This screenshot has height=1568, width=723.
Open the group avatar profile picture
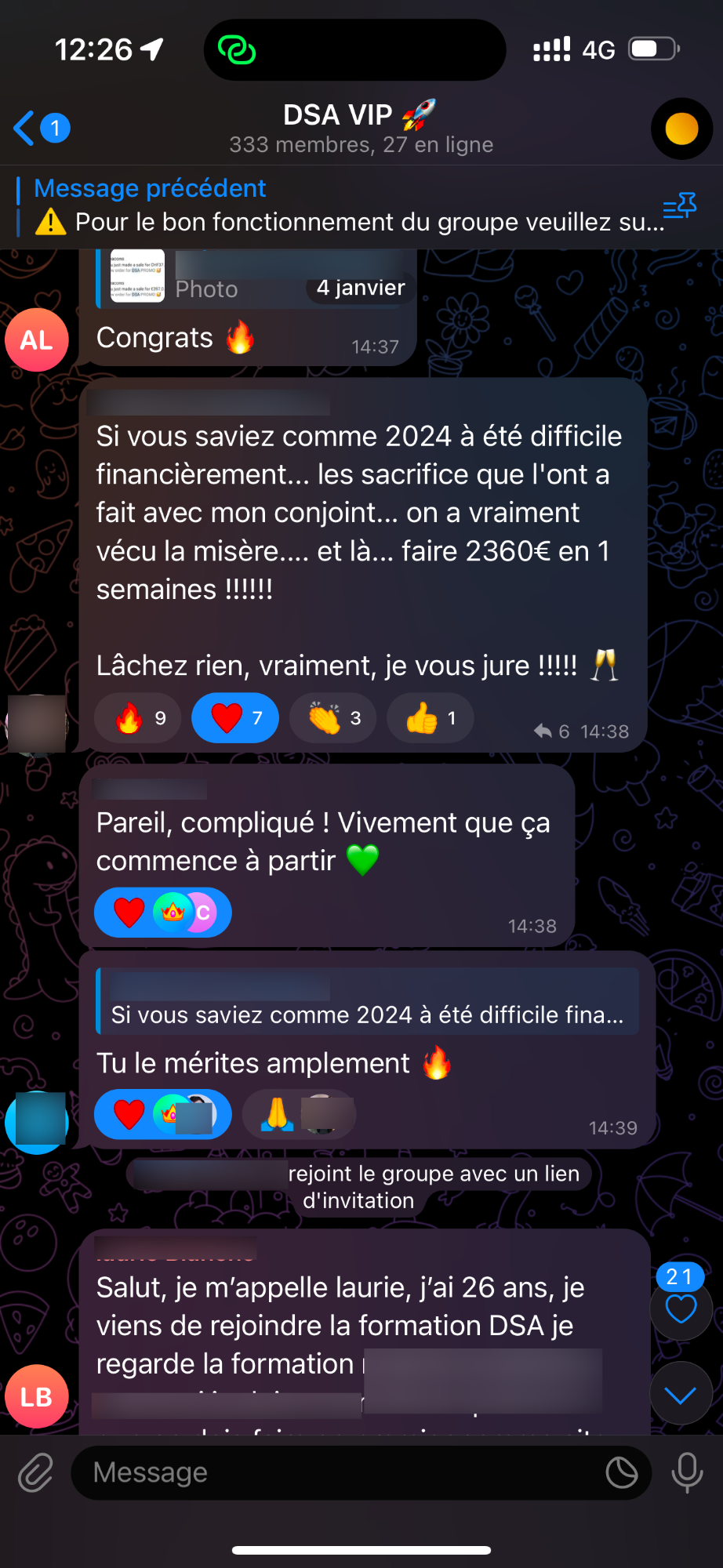[681, 129]
